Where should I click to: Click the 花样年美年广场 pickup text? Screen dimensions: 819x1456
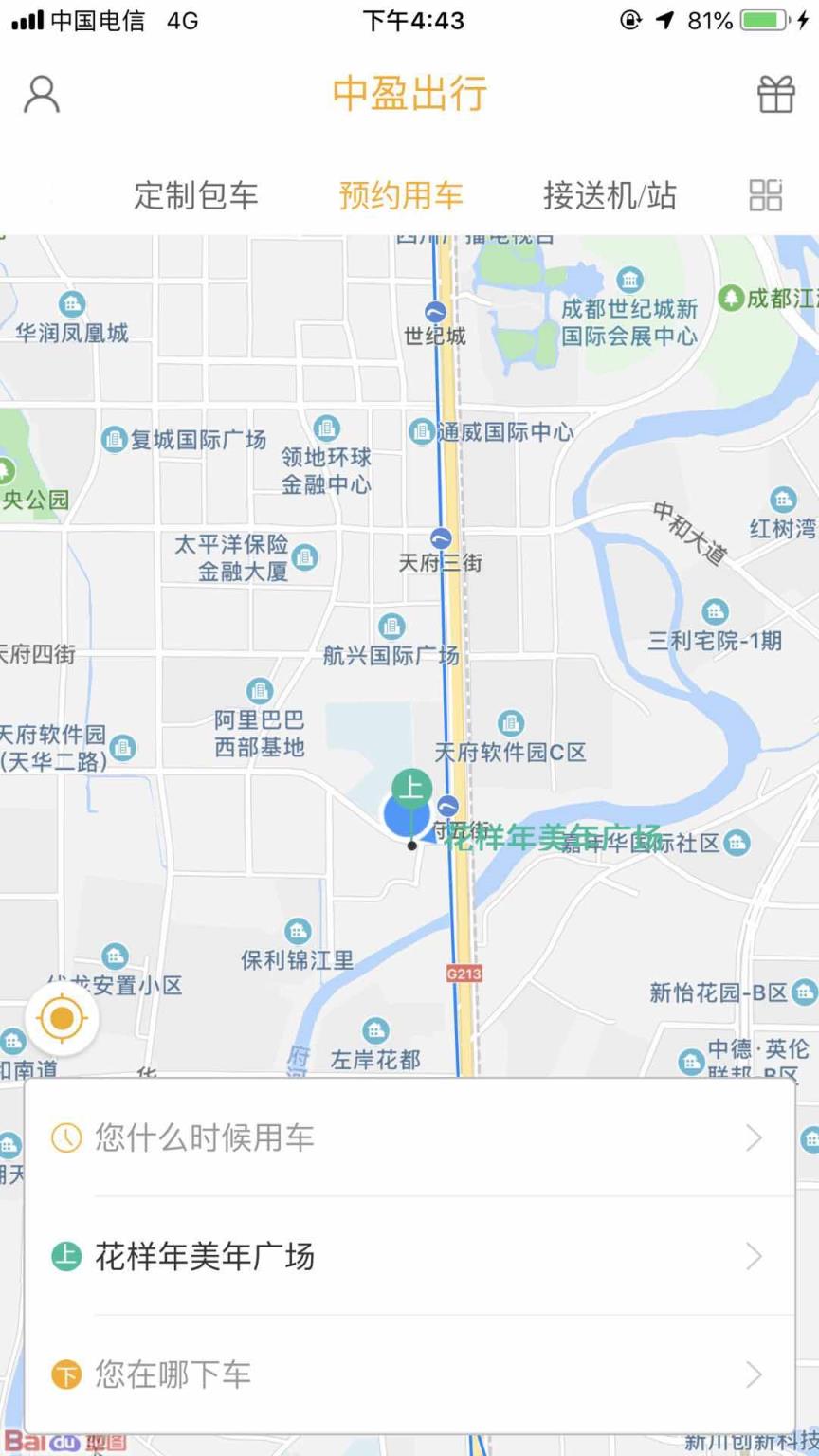click(203, 1256)
